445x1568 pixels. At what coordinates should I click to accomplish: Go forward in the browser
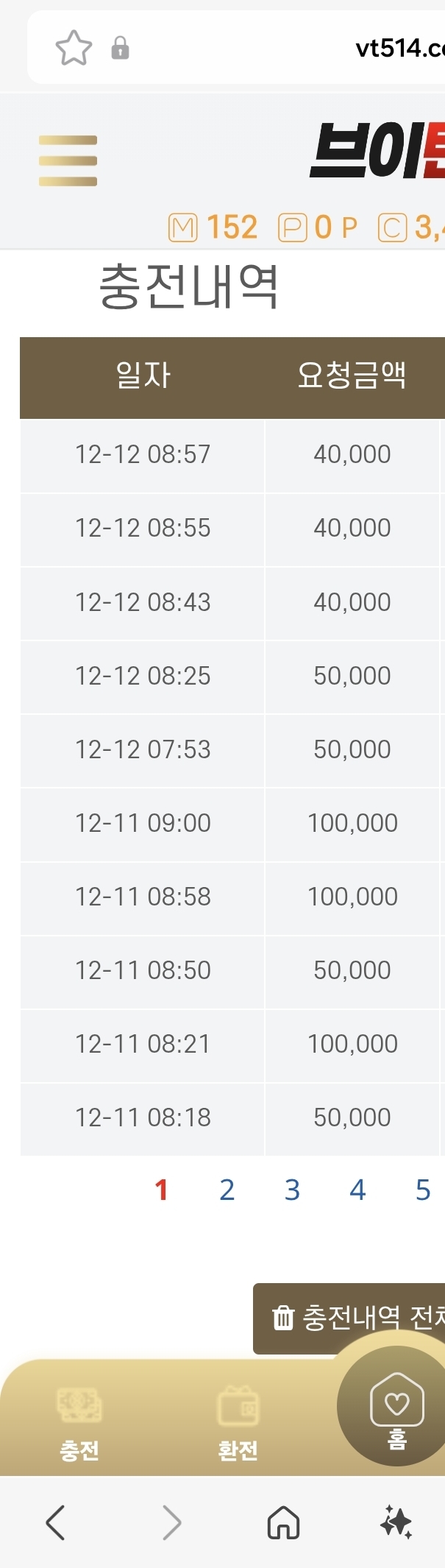point(171,1522)
